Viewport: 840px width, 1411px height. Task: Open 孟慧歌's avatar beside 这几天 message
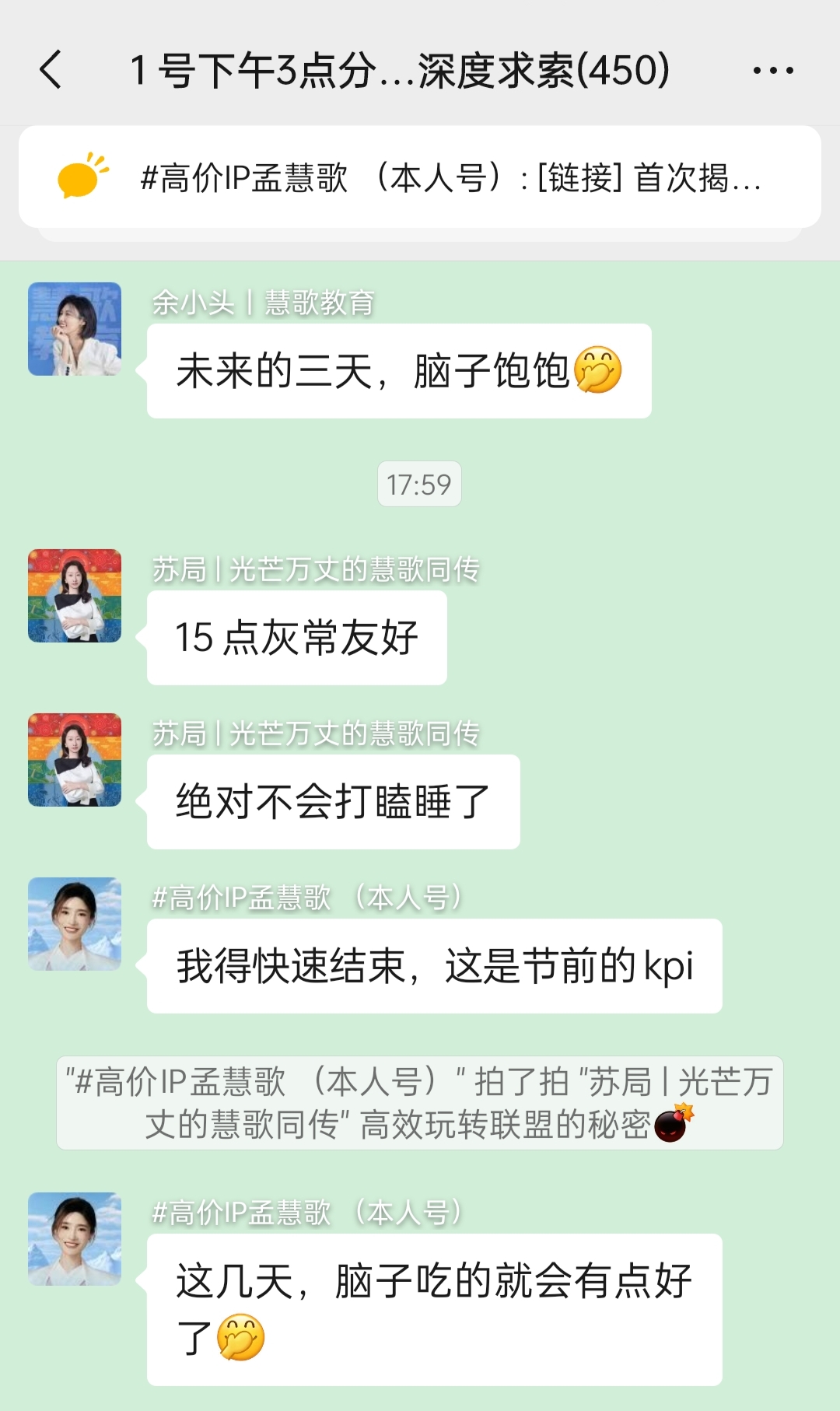click(75, 1239)
